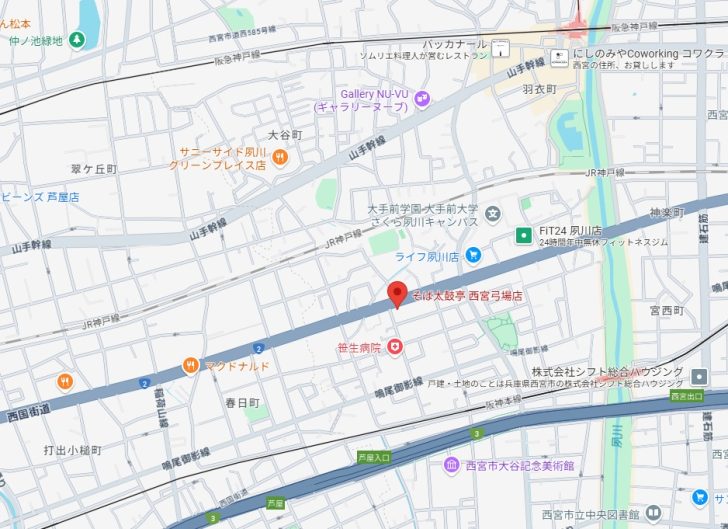Select the 笹生病院 hospital marker
The image size is (728, 529).
[396, 346]
